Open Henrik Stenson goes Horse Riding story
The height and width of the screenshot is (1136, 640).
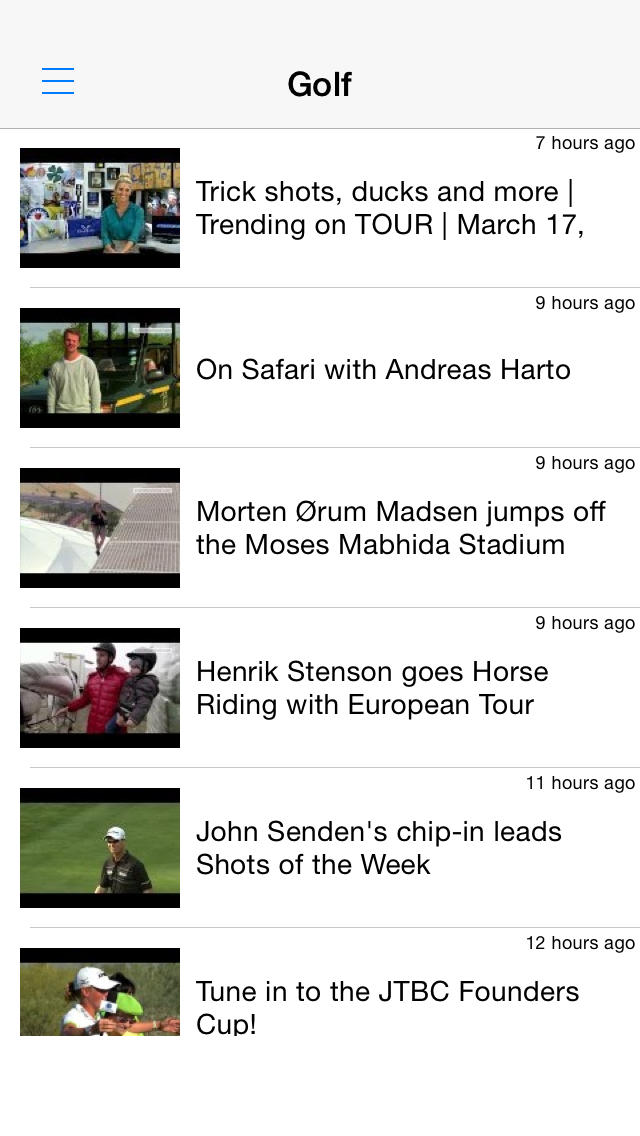click(x=371, y=688)
